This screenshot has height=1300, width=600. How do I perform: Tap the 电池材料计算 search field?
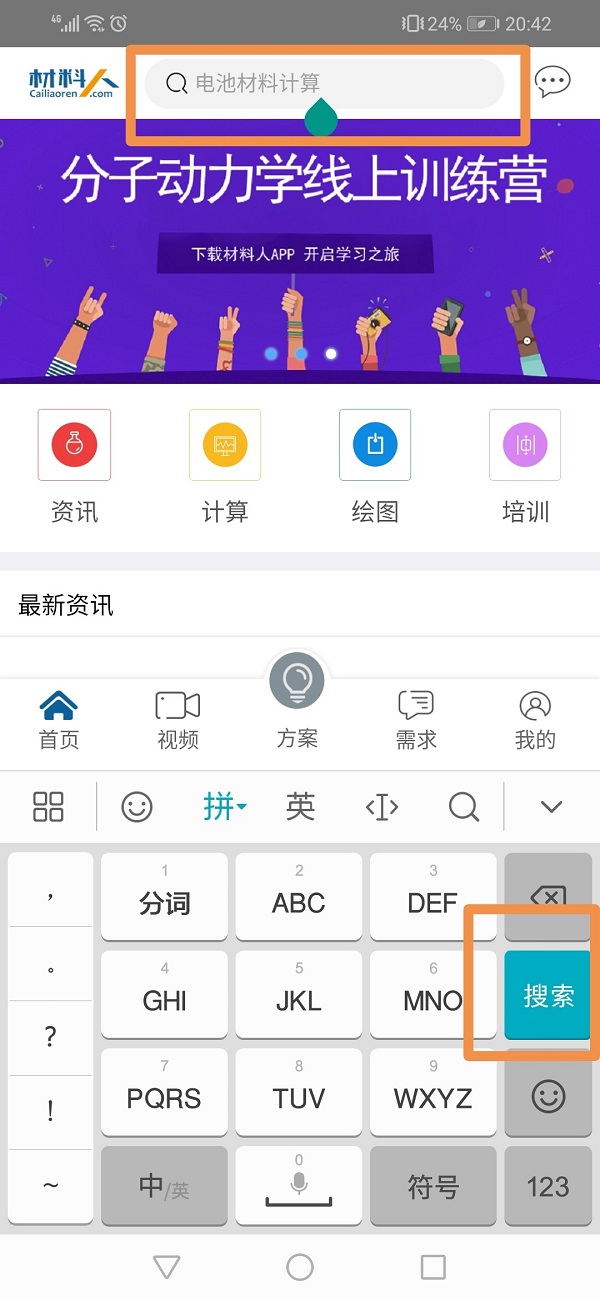tap(322, 83)
